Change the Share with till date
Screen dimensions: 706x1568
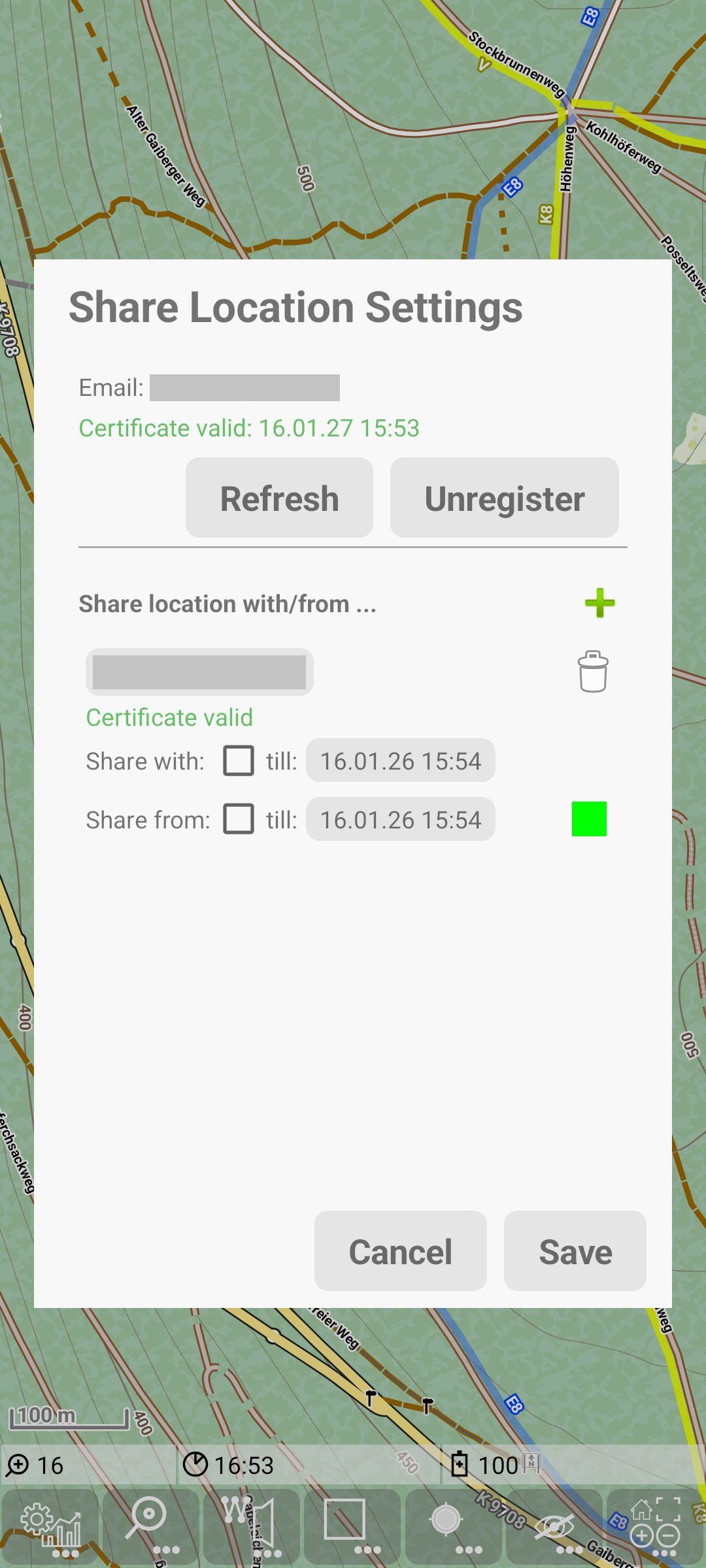click(x=400, y=760)
